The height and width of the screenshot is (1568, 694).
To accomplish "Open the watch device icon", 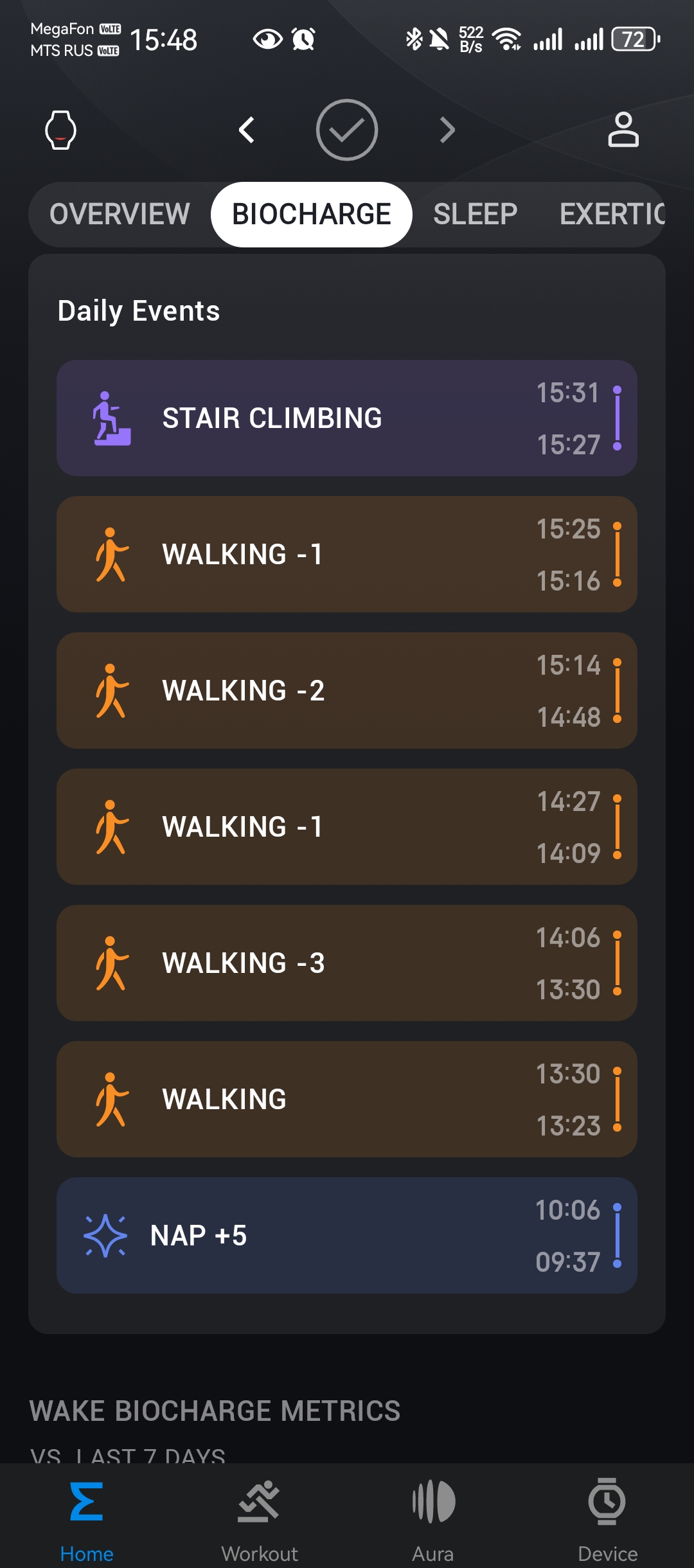I will (x=61, y=130).
